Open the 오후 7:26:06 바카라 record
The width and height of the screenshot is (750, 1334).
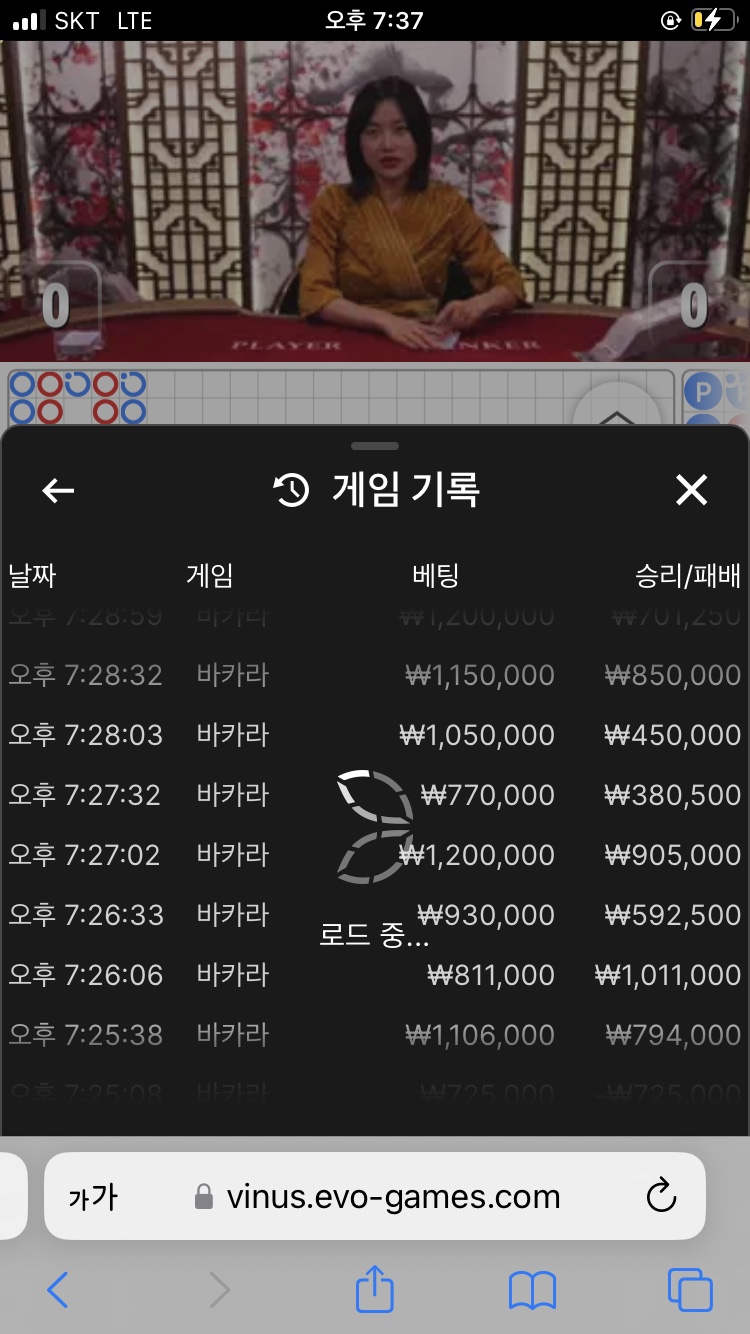[374, 975]
